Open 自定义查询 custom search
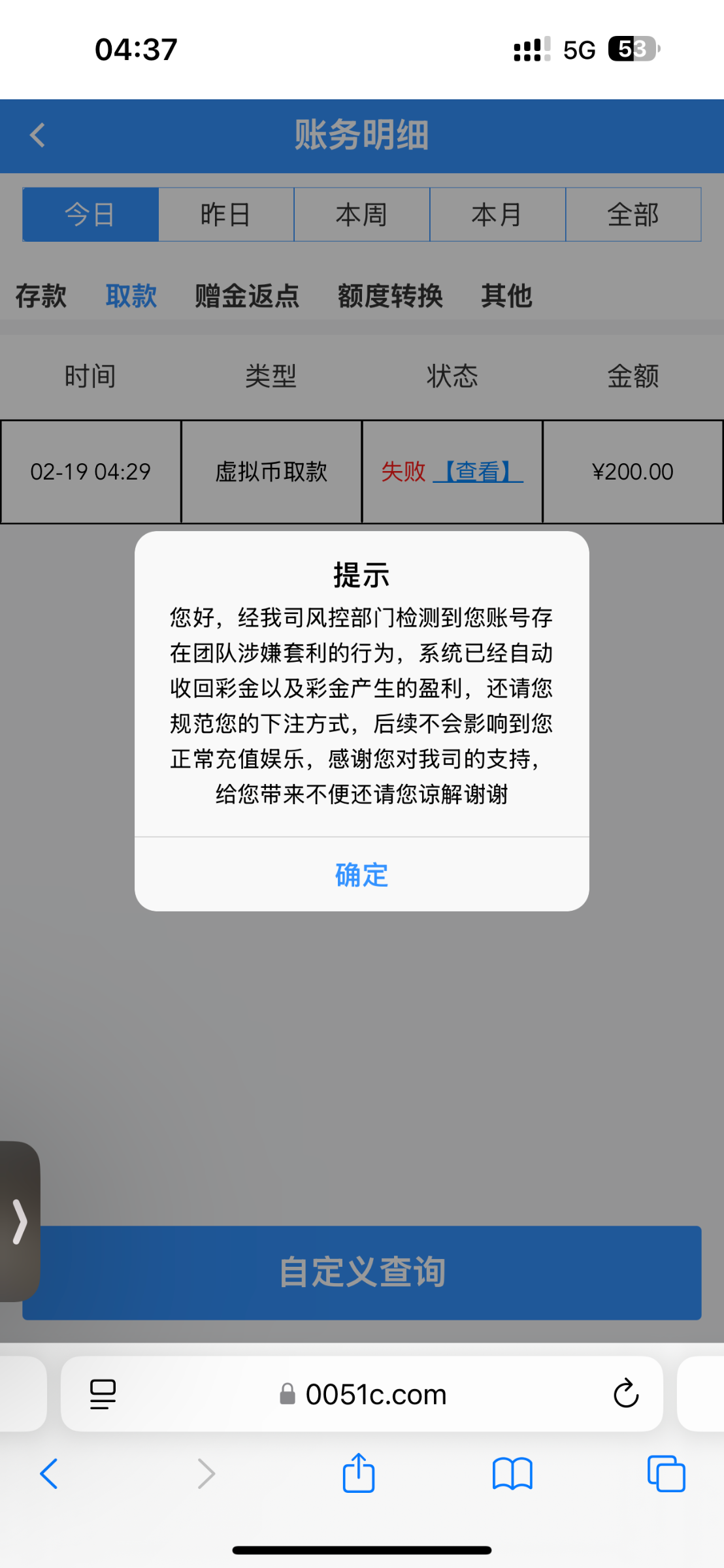The image size is (724, 1568). click(x=362, y=1272)
